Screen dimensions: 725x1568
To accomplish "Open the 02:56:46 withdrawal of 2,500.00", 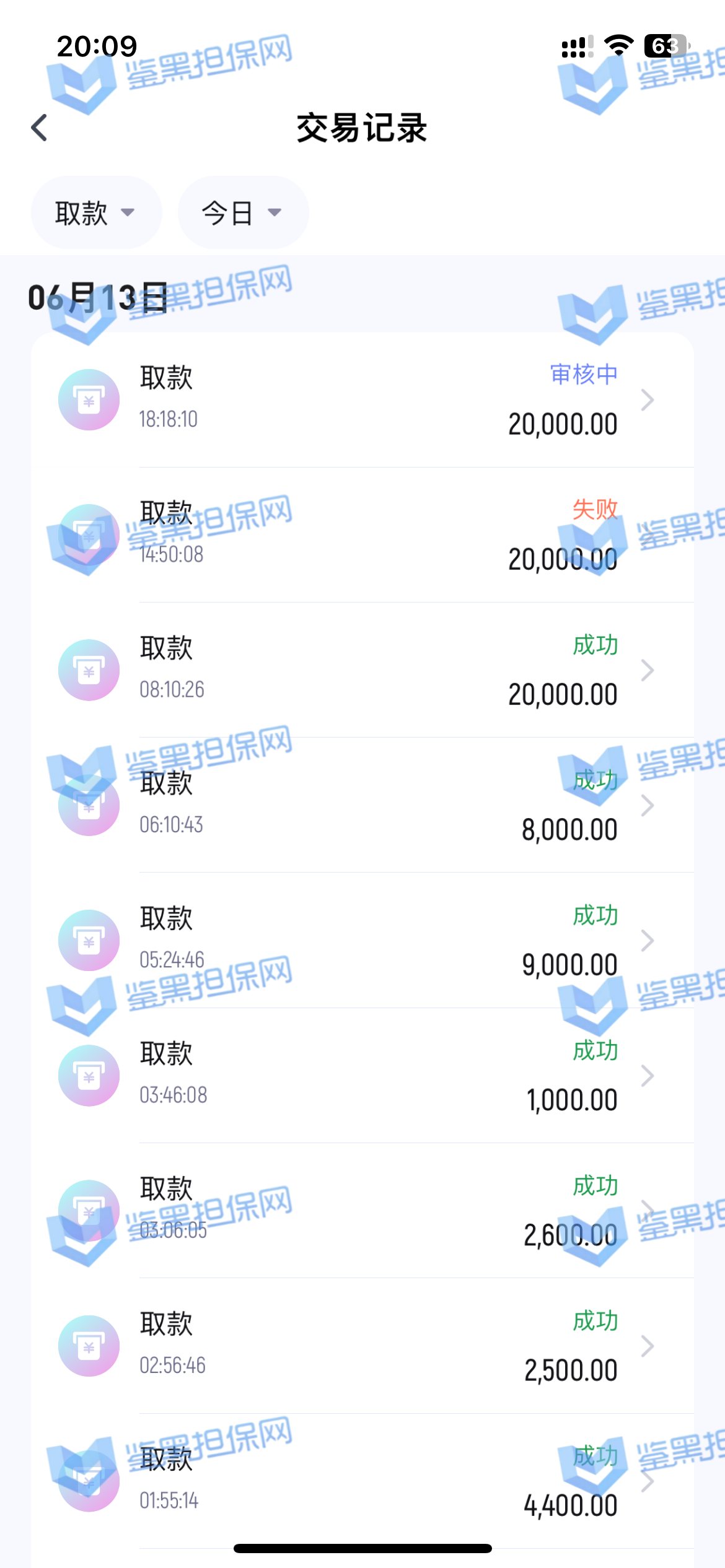I will [x=362, y=1345].
